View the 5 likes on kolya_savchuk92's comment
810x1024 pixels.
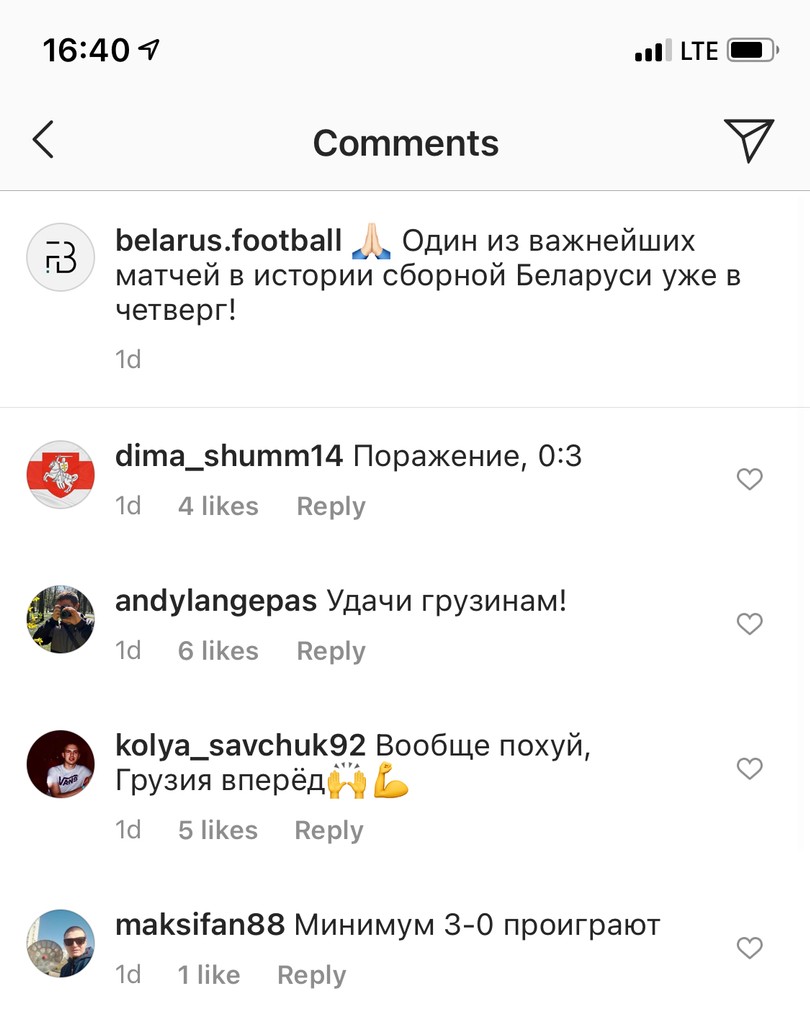tap(217, 831)
